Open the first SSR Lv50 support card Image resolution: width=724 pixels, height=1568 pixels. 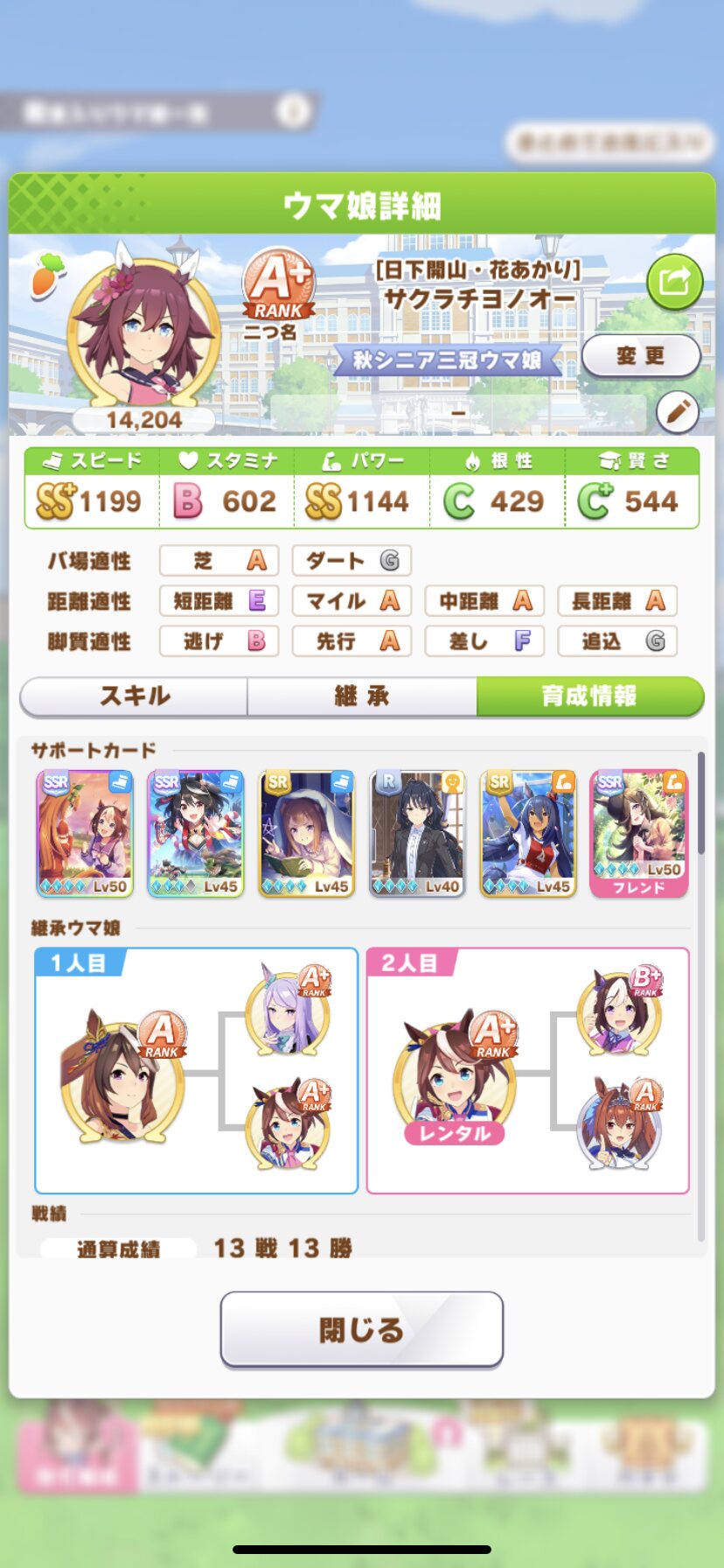click(85, 833)
